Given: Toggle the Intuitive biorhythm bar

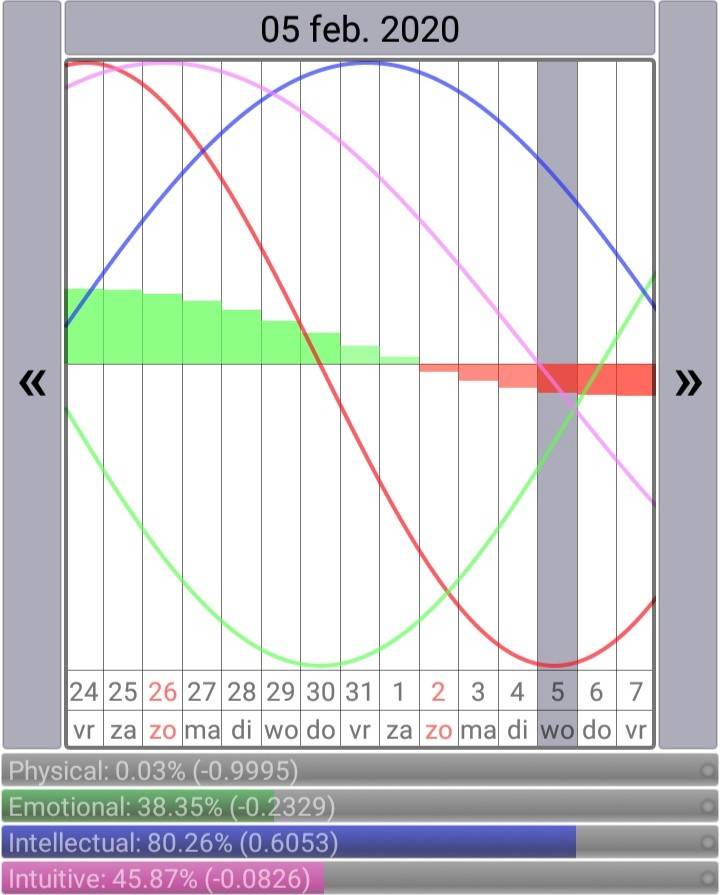Looking at the screenshot, I should [x=360, y=878].
